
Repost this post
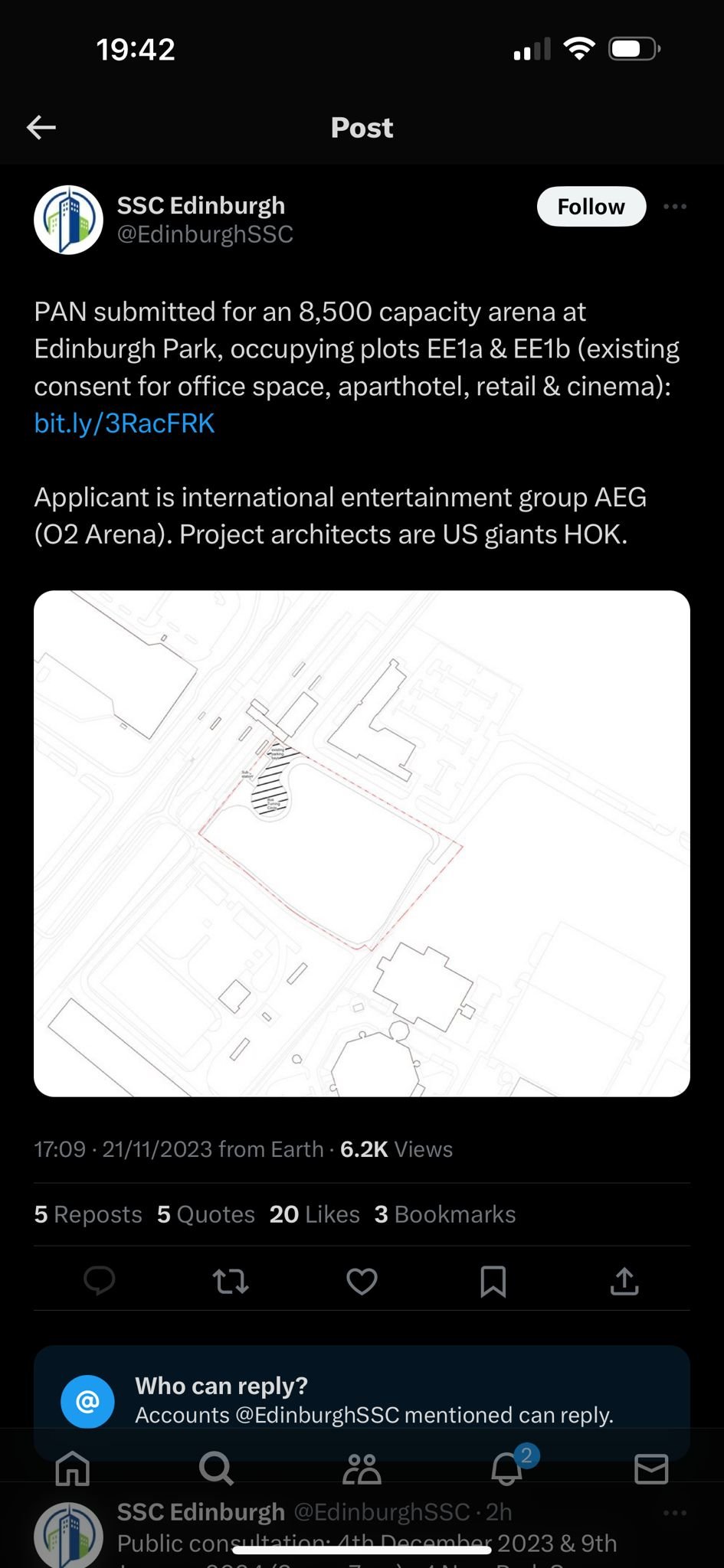click(231, 1281)
